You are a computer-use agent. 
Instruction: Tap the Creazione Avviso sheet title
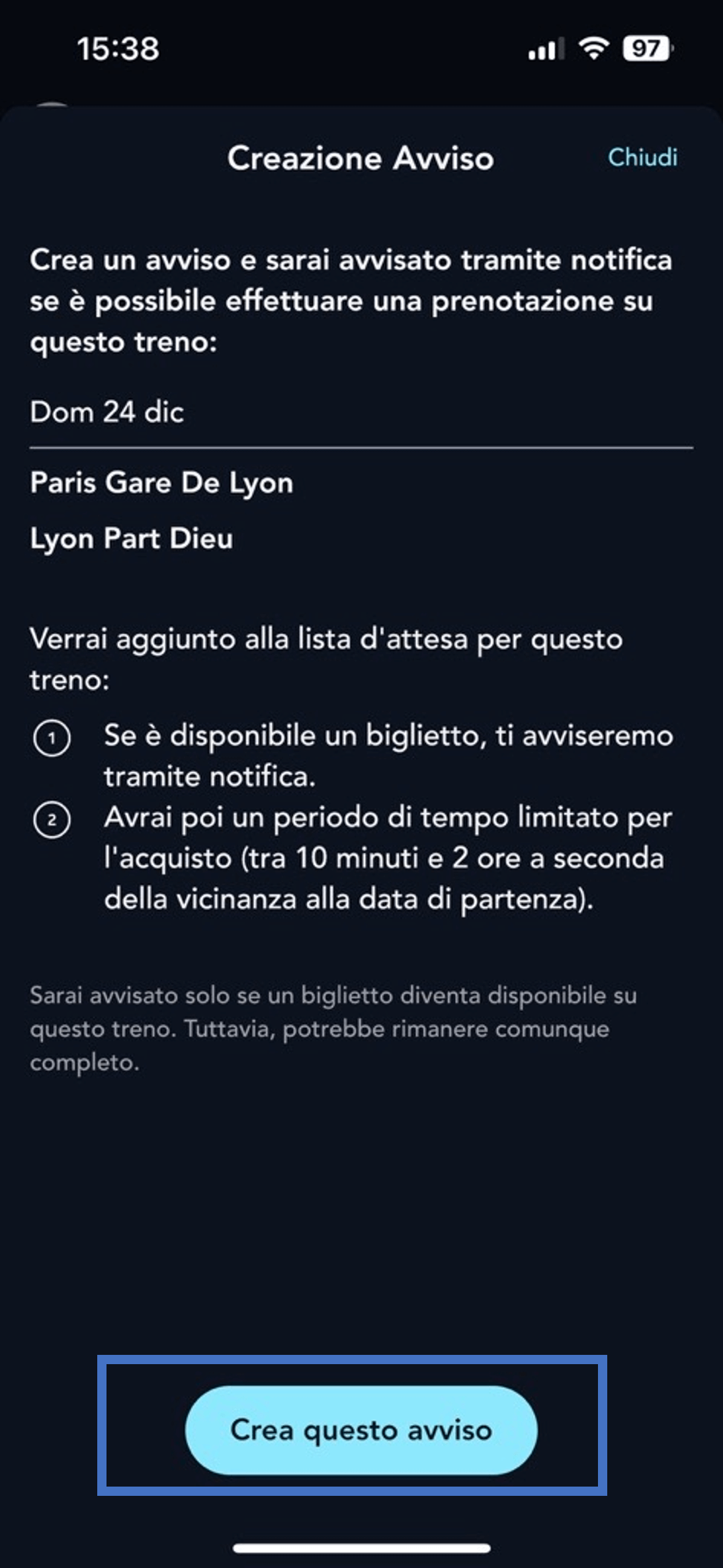[361, 158]
